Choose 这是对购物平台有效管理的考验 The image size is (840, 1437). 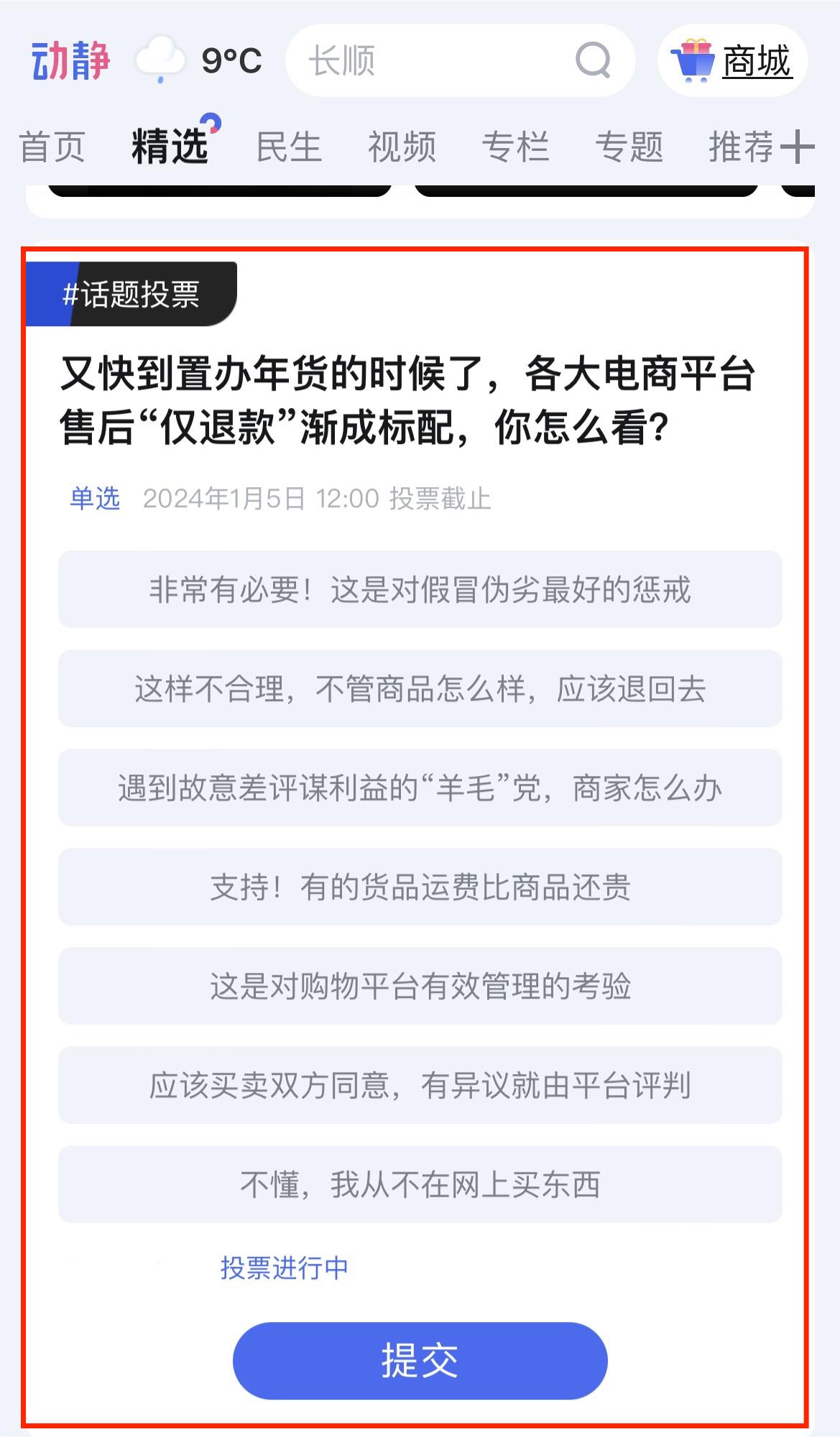pyautogui.click(x=420, y=986)
